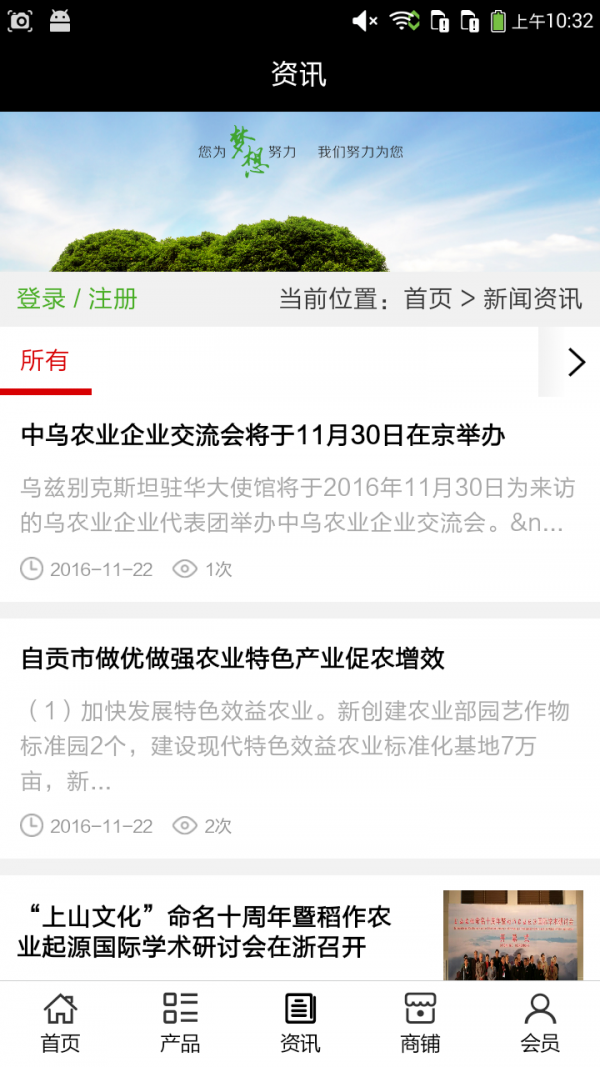Select the 资讯 news tab
The image size is (600, 1067).
pyautogui.click(x=300, y=1023)
